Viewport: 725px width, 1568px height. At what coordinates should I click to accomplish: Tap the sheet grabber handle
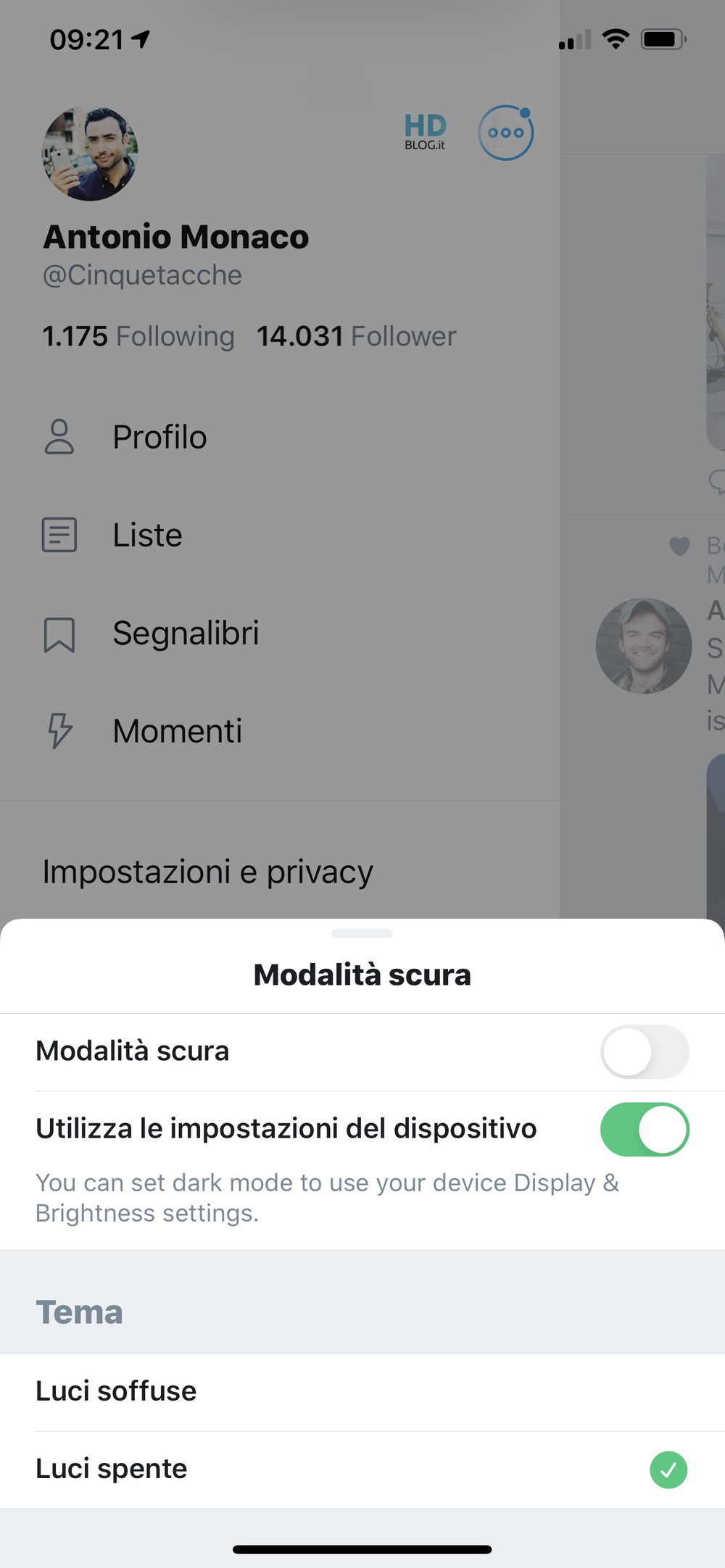pyautogui.click(x=362, y=933)
